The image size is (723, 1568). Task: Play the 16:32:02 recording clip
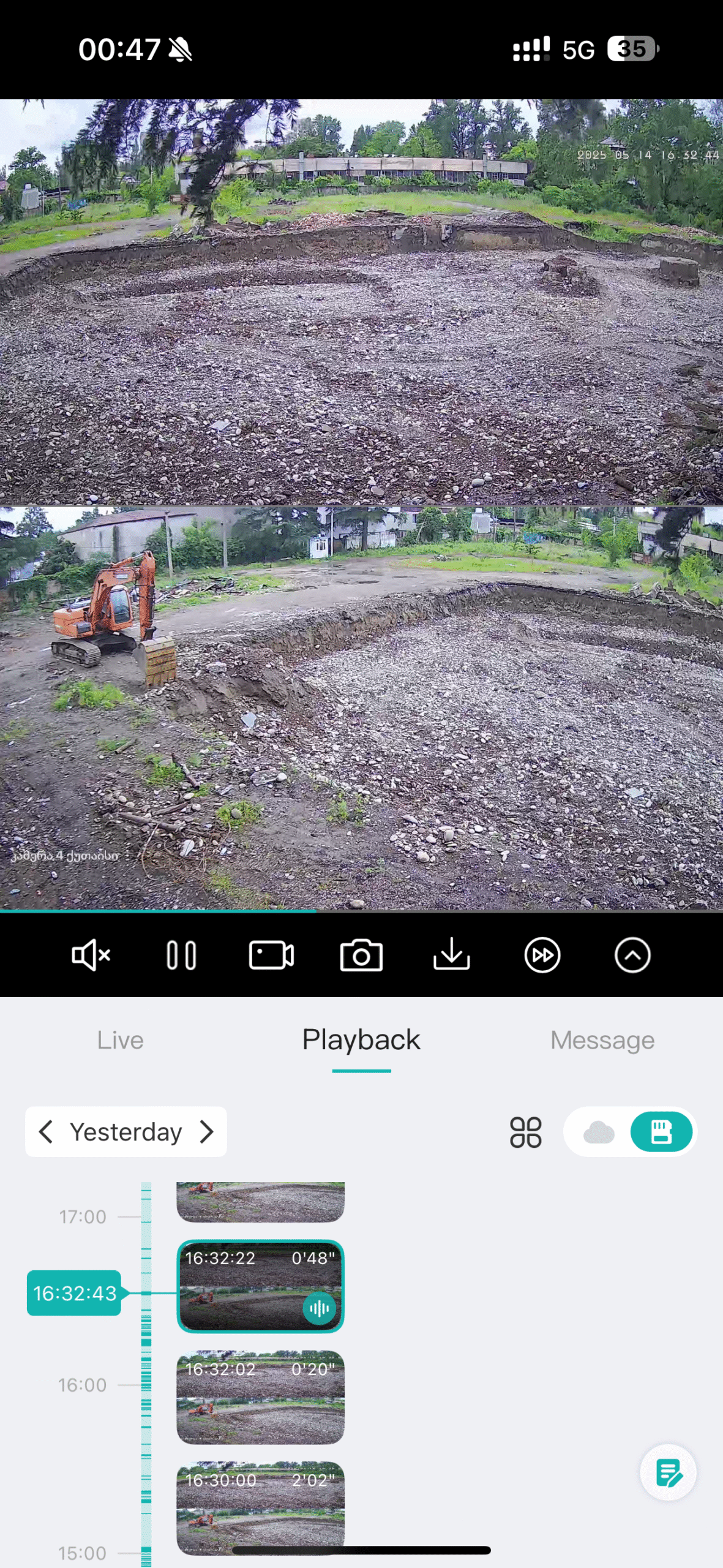tap(261, 1397)
